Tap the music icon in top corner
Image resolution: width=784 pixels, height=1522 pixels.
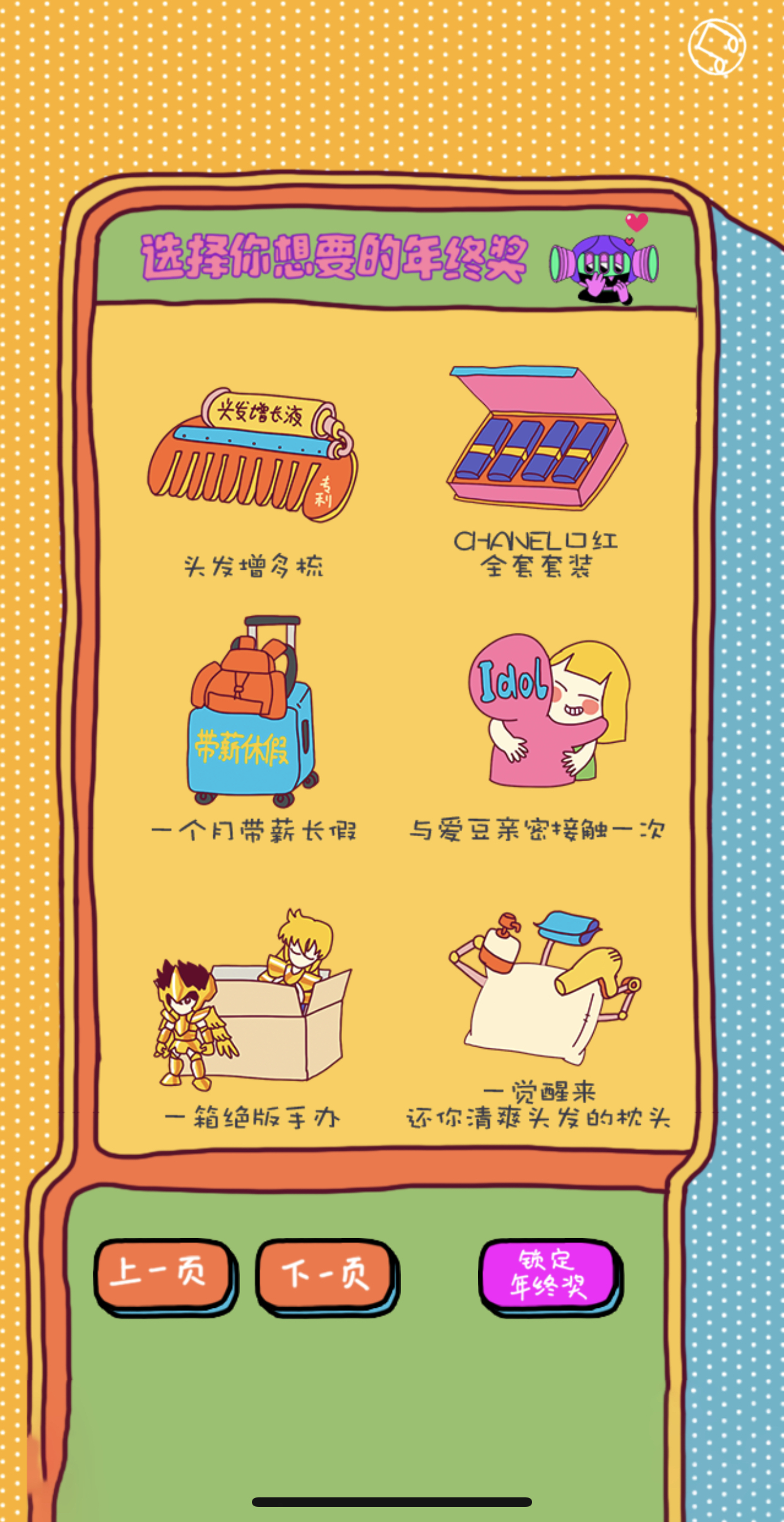click(716, 47)
